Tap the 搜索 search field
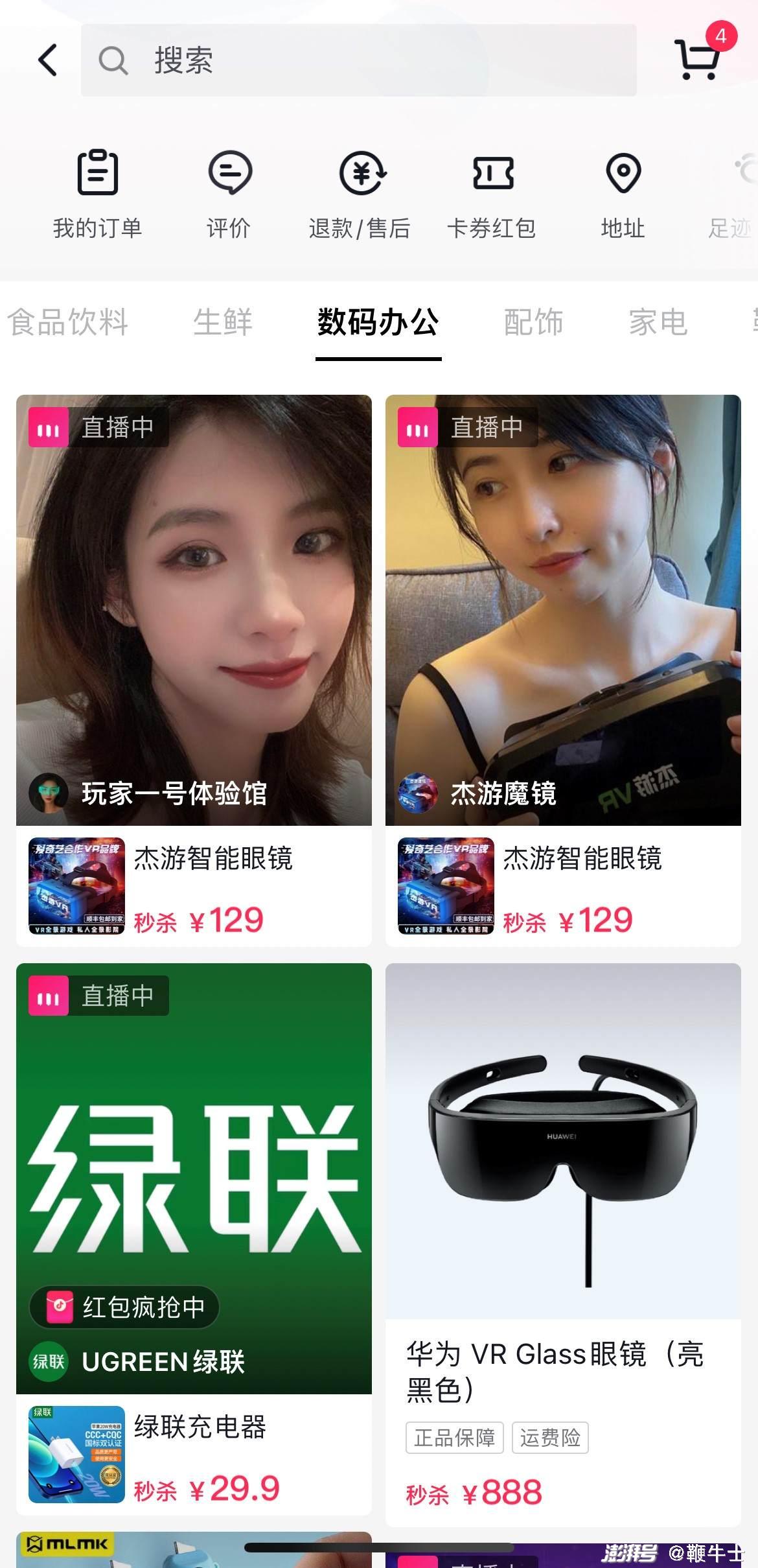This screenshot has height=1568, width=758. click(x=358, y=60)
